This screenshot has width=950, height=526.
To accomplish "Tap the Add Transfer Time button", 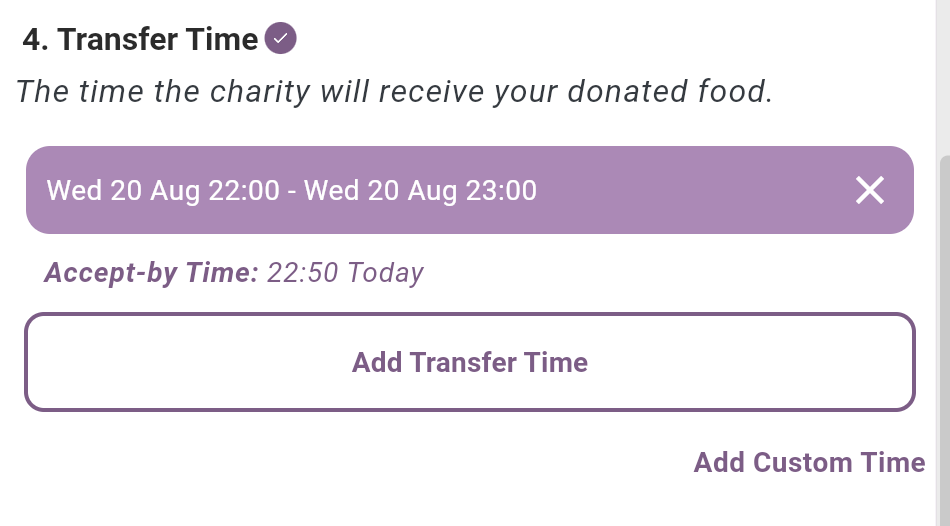I will point(470,362).
